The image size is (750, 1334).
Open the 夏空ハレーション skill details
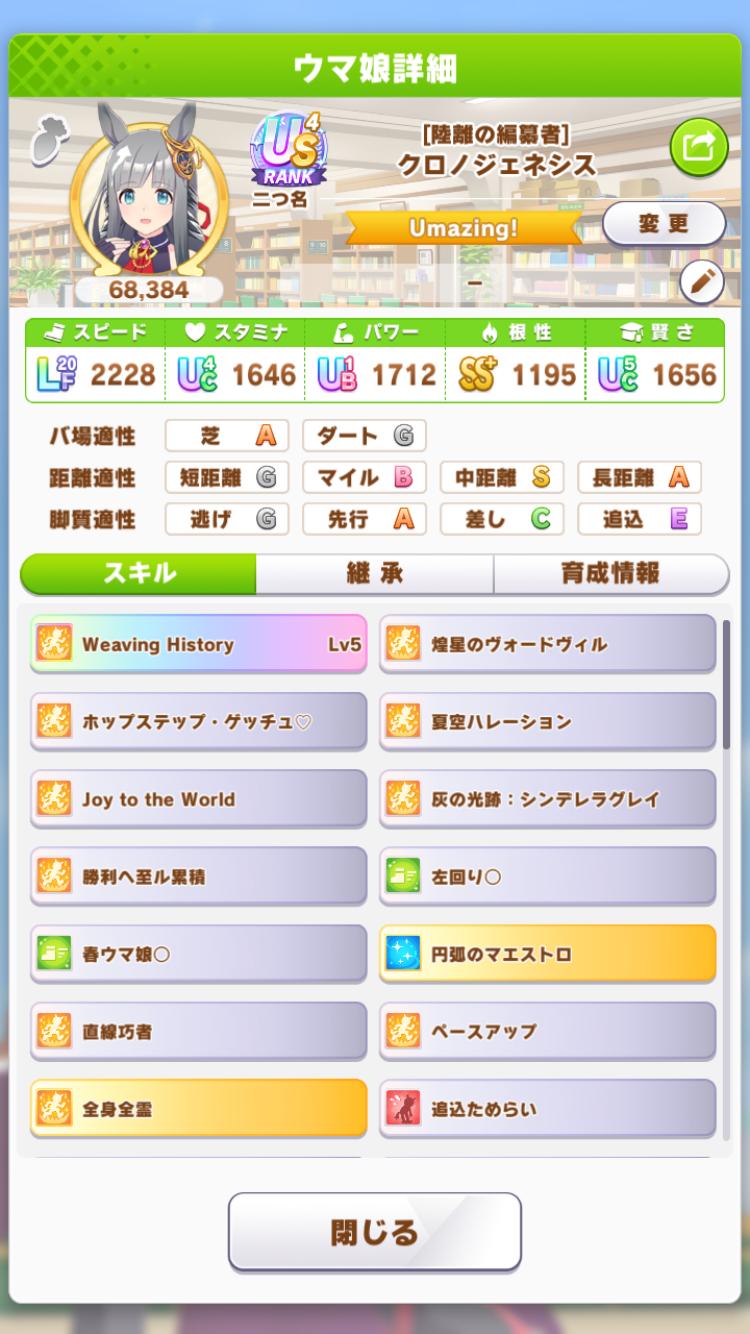[x=548, y=721]
